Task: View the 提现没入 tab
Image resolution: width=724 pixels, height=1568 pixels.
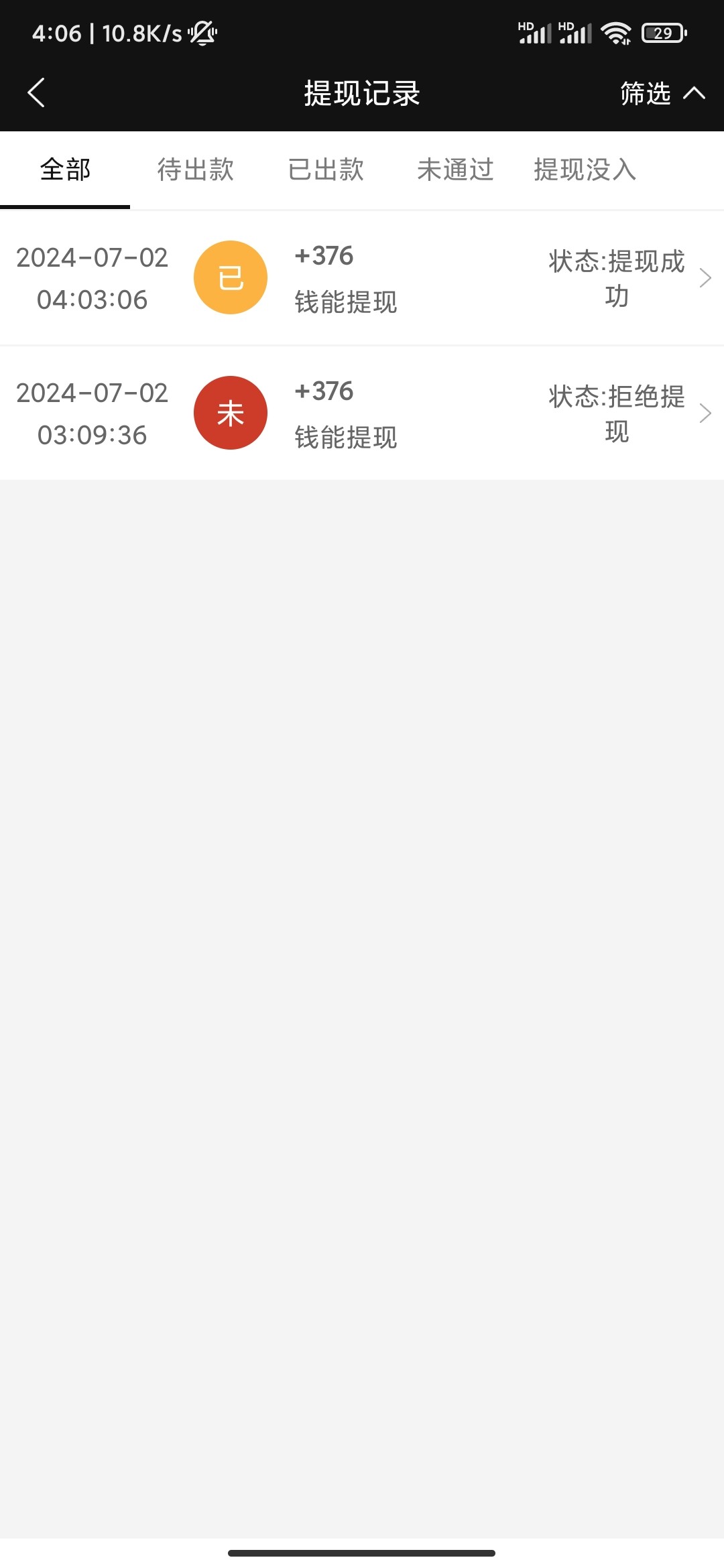Action: pyautogui.click(x=585, y=170)
